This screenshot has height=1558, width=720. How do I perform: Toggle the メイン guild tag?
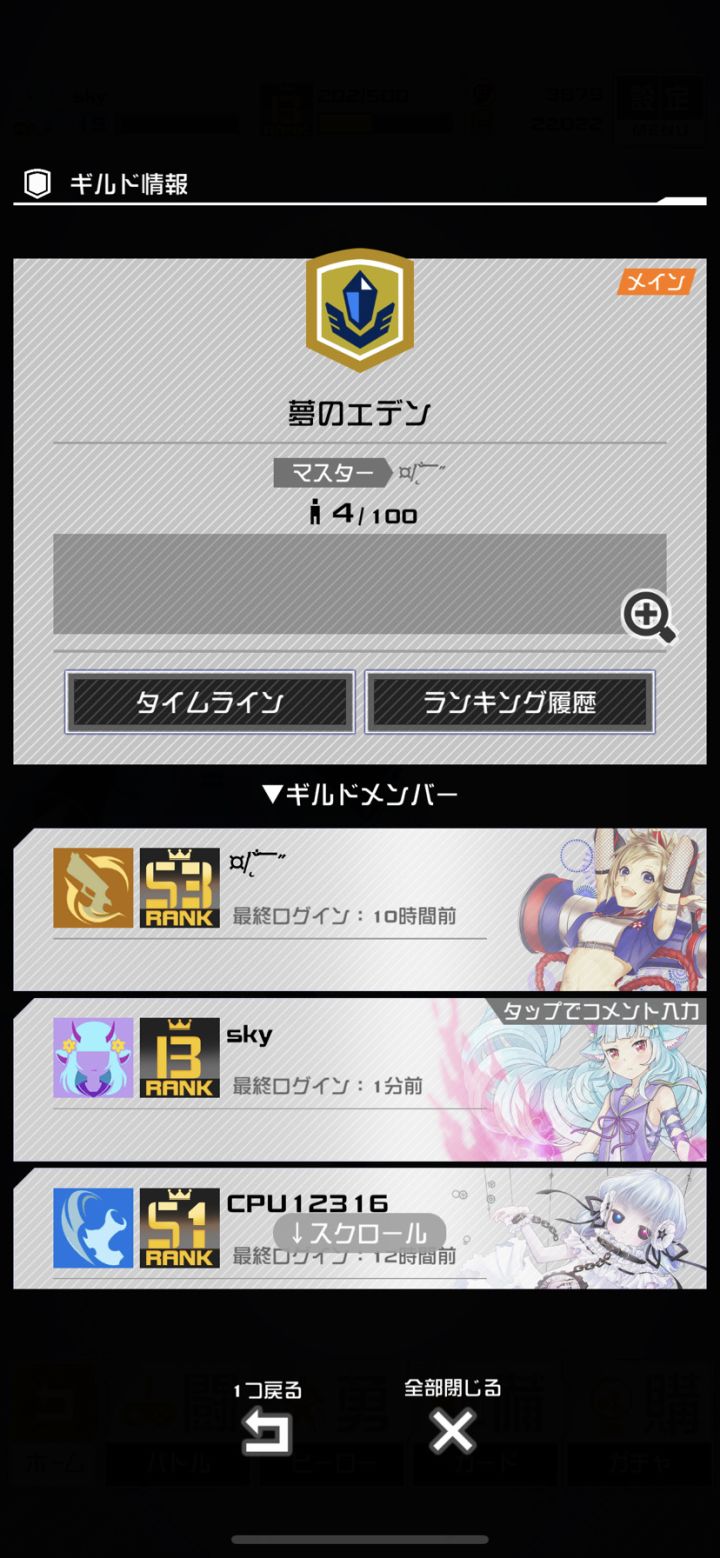click(x=655, y=283)
